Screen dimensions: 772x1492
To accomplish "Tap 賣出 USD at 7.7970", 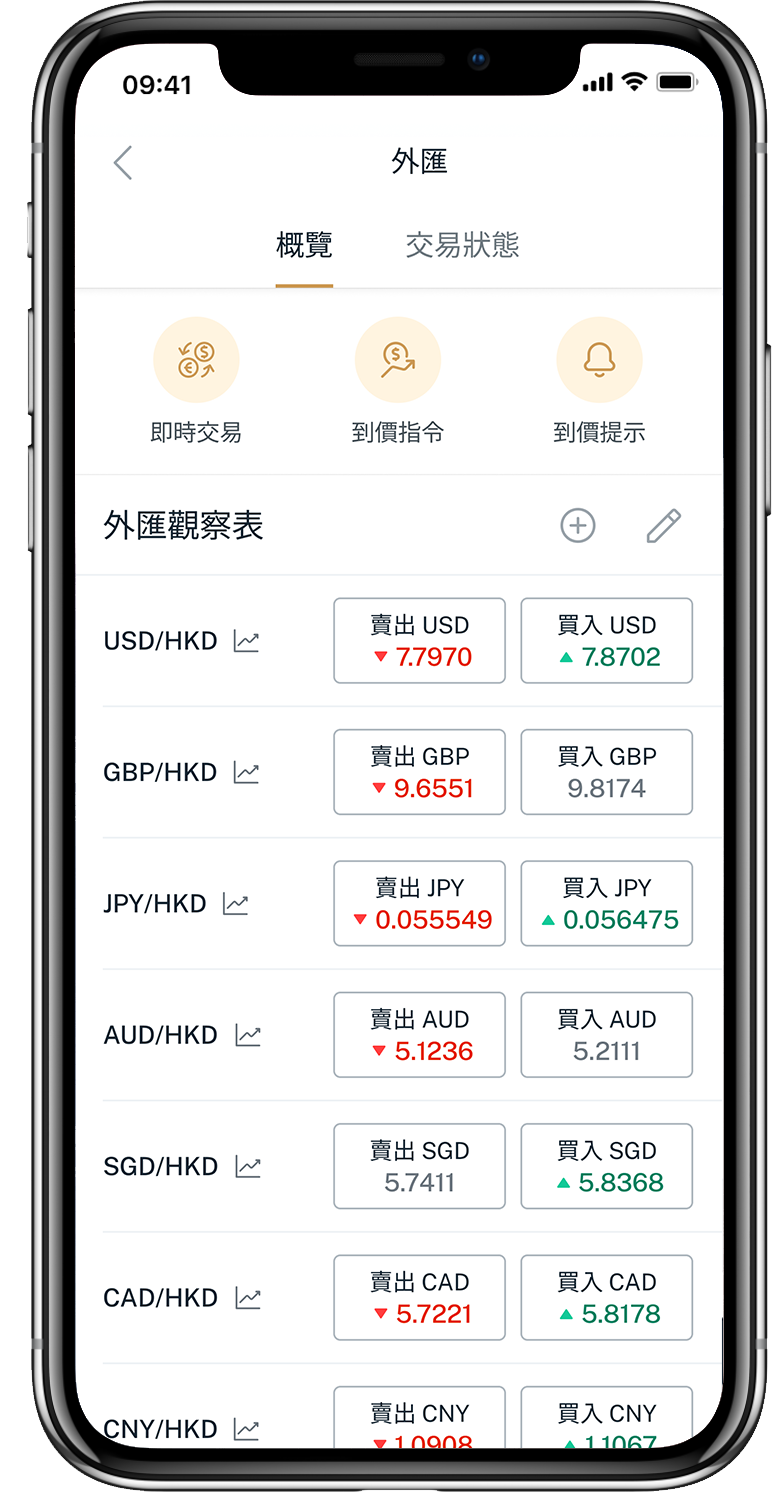I will 419,641.
